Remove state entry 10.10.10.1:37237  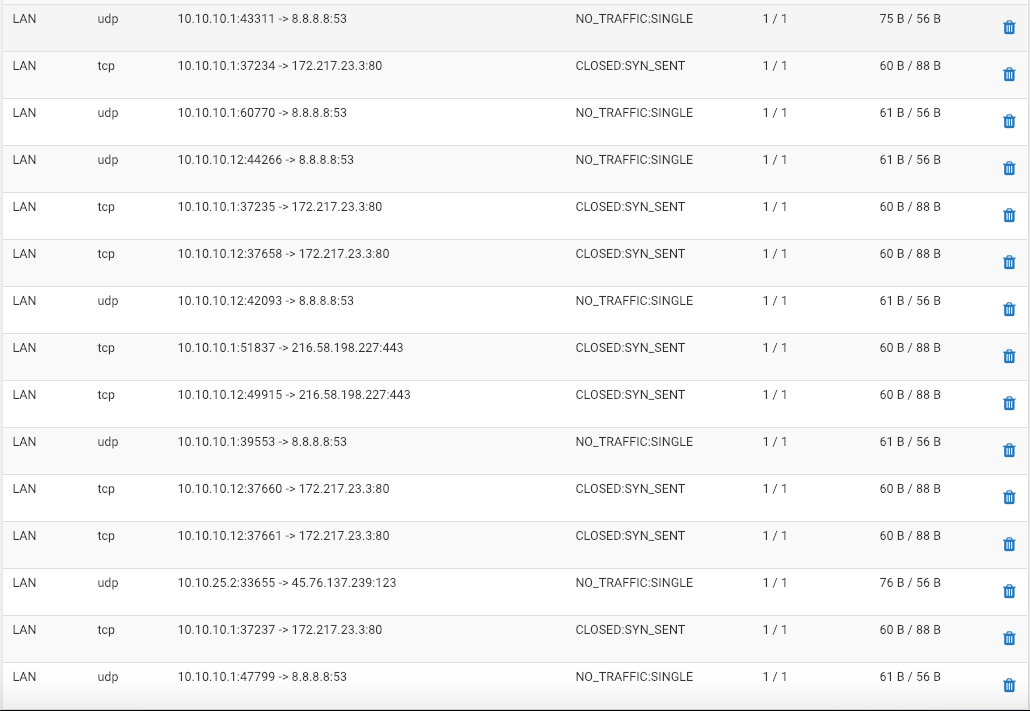(x=1009, y=638)
